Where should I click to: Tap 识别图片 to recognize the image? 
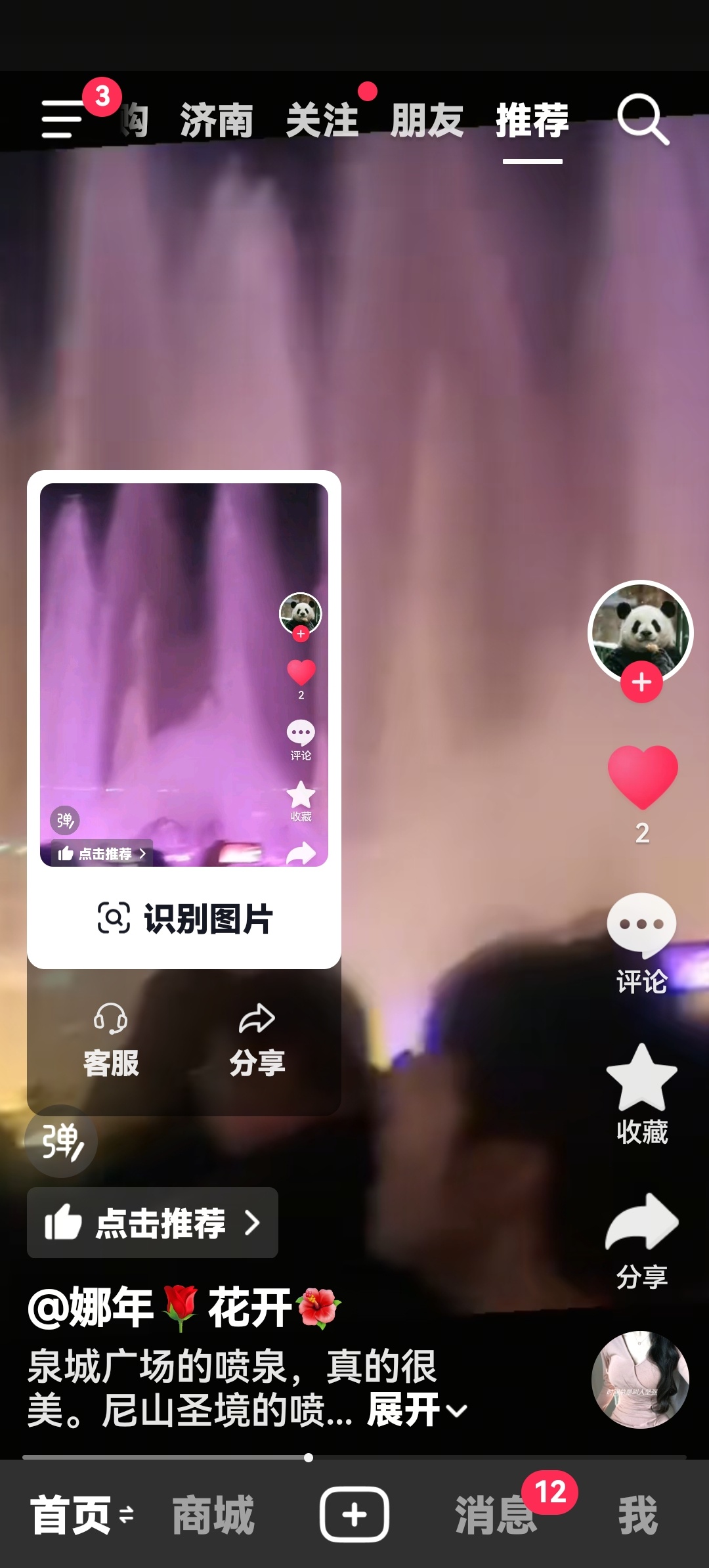[184, 918]
